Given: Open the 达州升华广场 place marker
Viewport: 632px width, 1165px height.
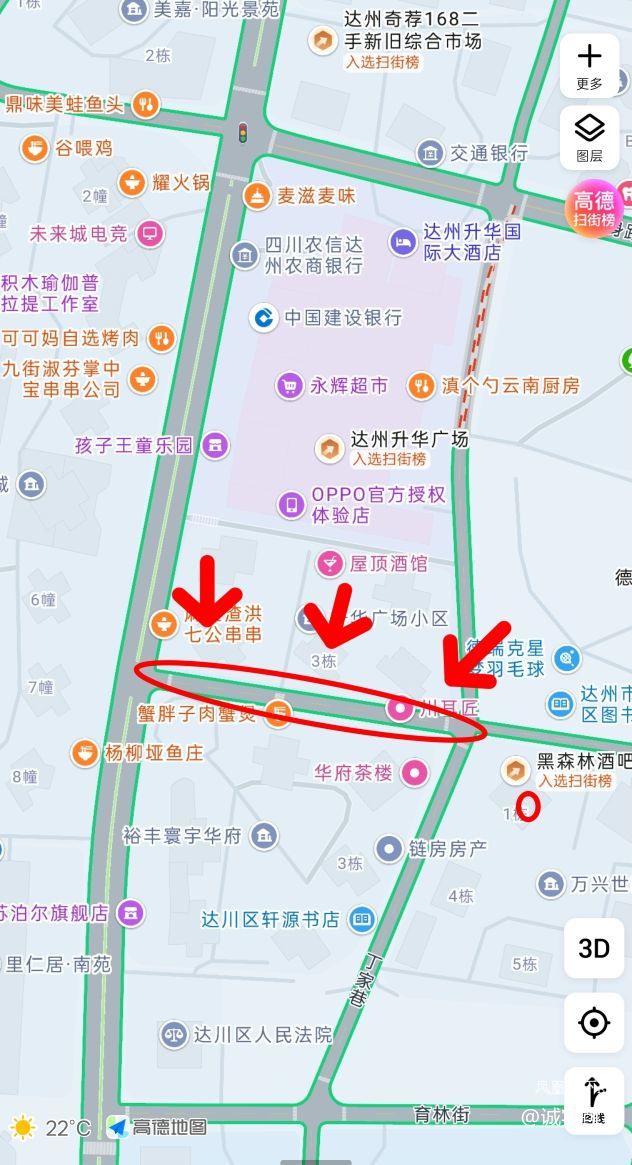Looking at the screenshot, I should 329,448.
